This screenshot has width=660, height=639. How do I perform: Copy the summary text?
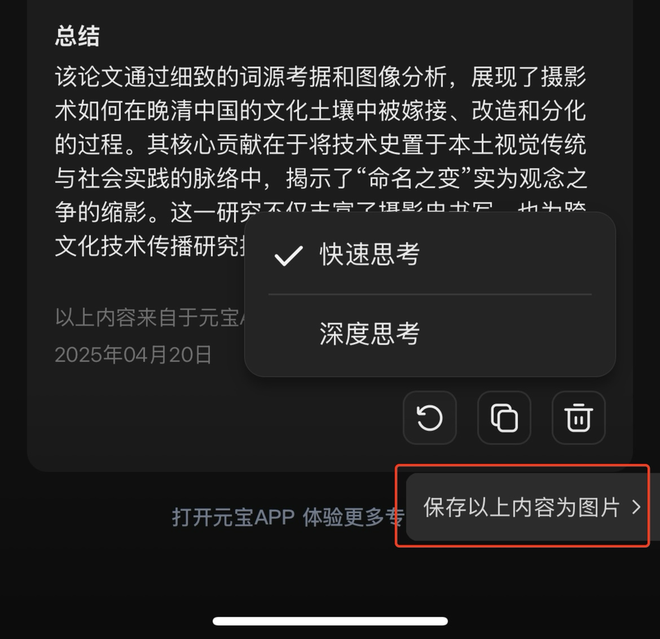[504, 418]
